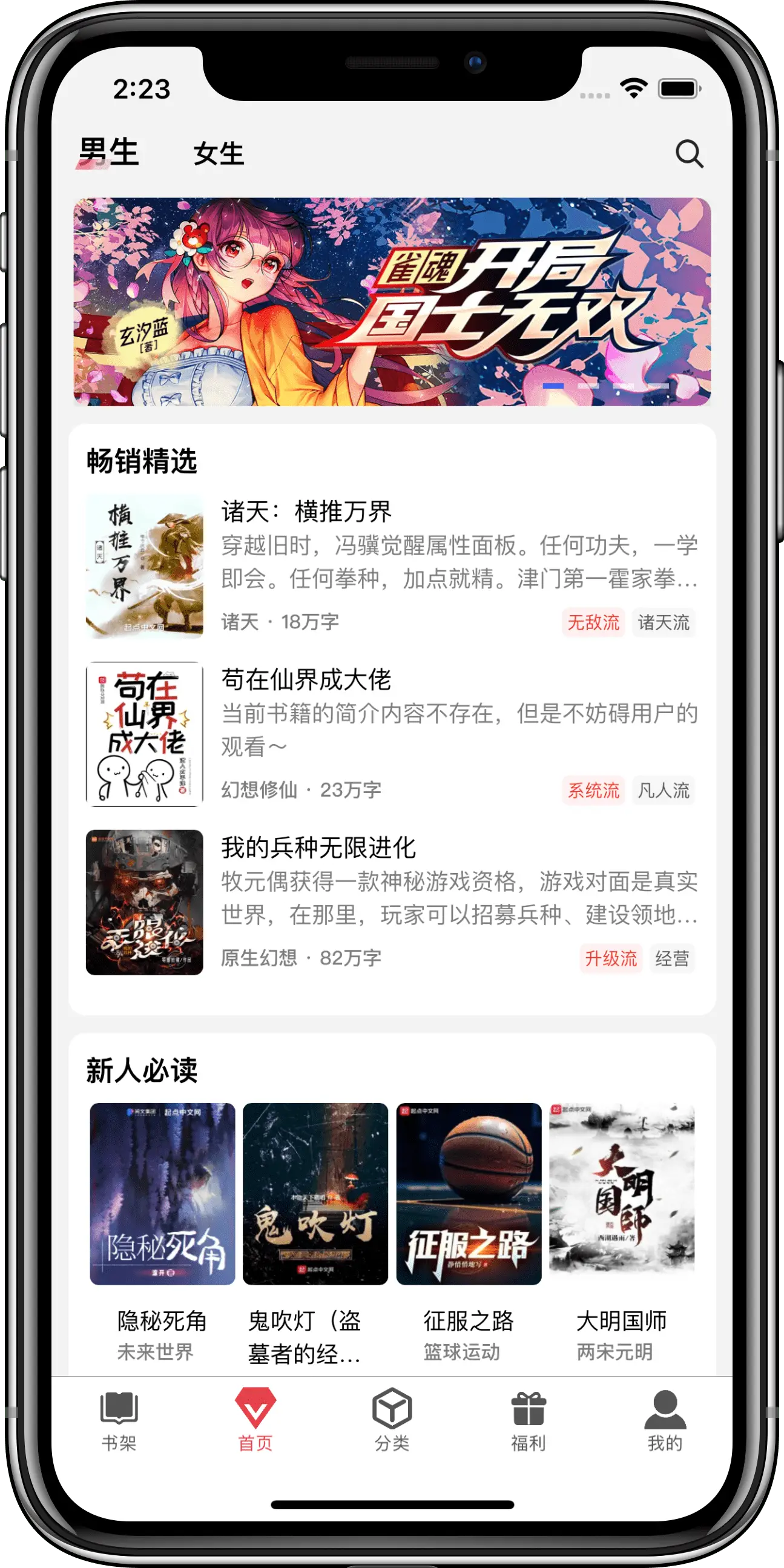Open the 隐秘死角 book cover
This screenshot has height=1568, width=784.
[x=162, y=1193]
